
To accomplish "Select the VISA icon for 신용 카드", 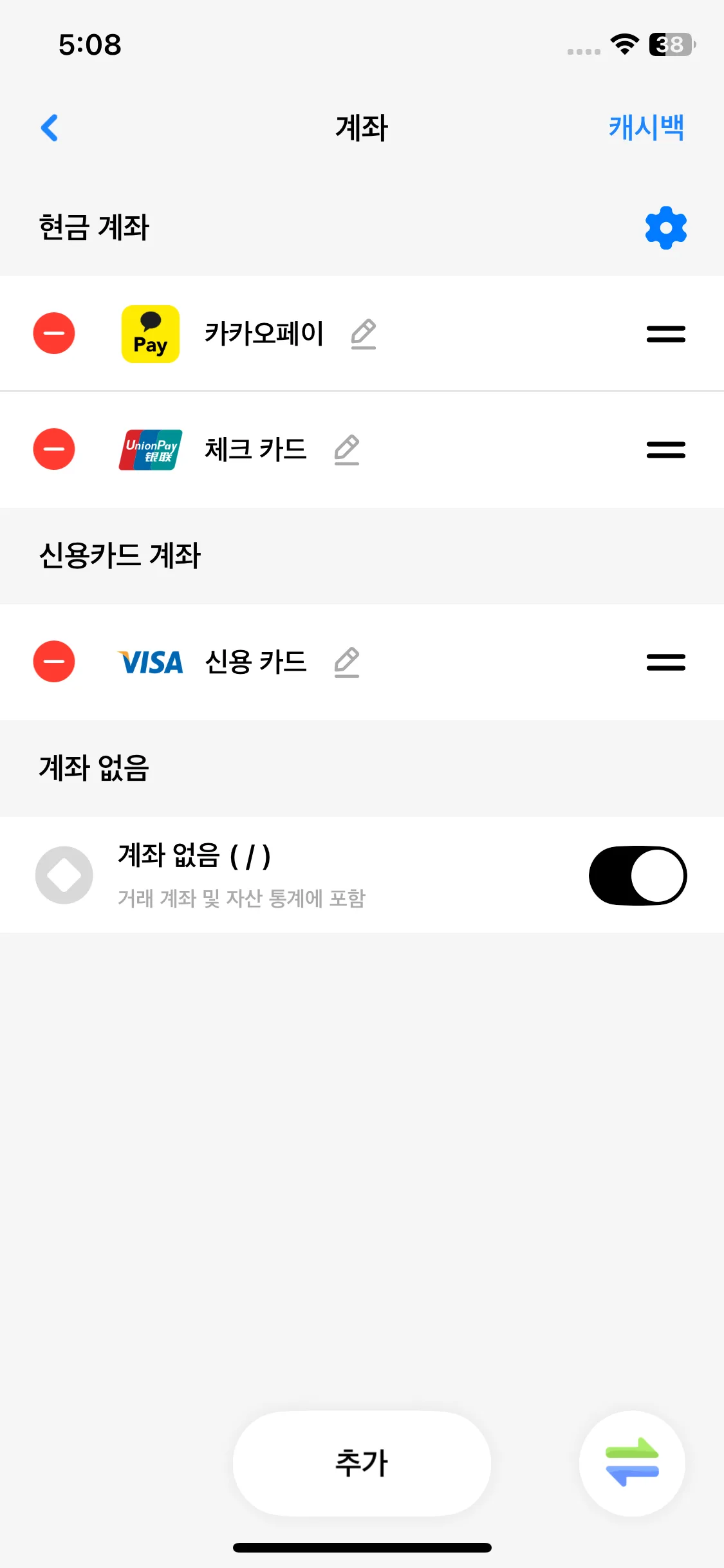I will coord(149,662).
